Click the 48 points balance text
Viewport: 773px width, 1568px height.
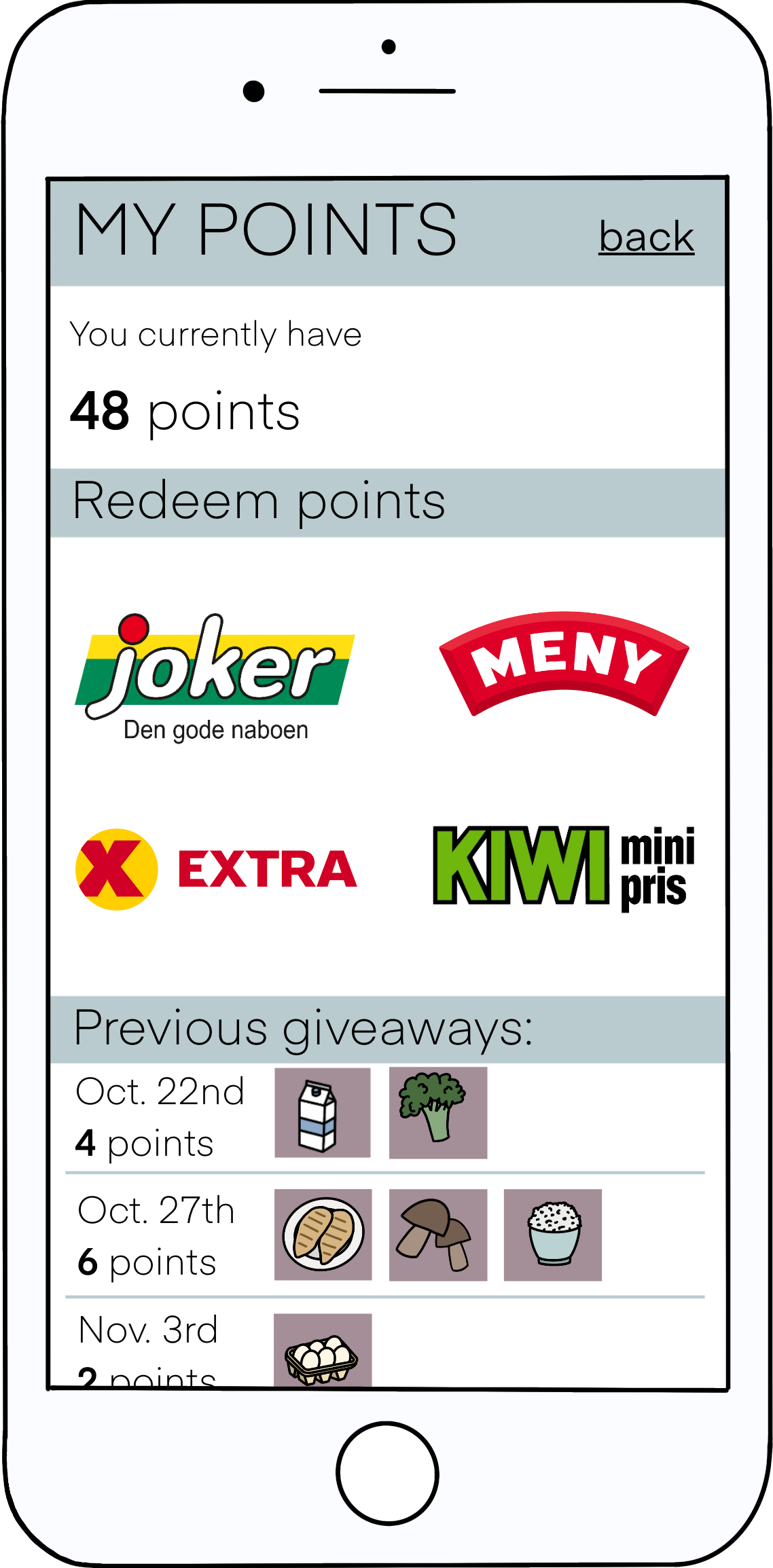tap(183, 412)
